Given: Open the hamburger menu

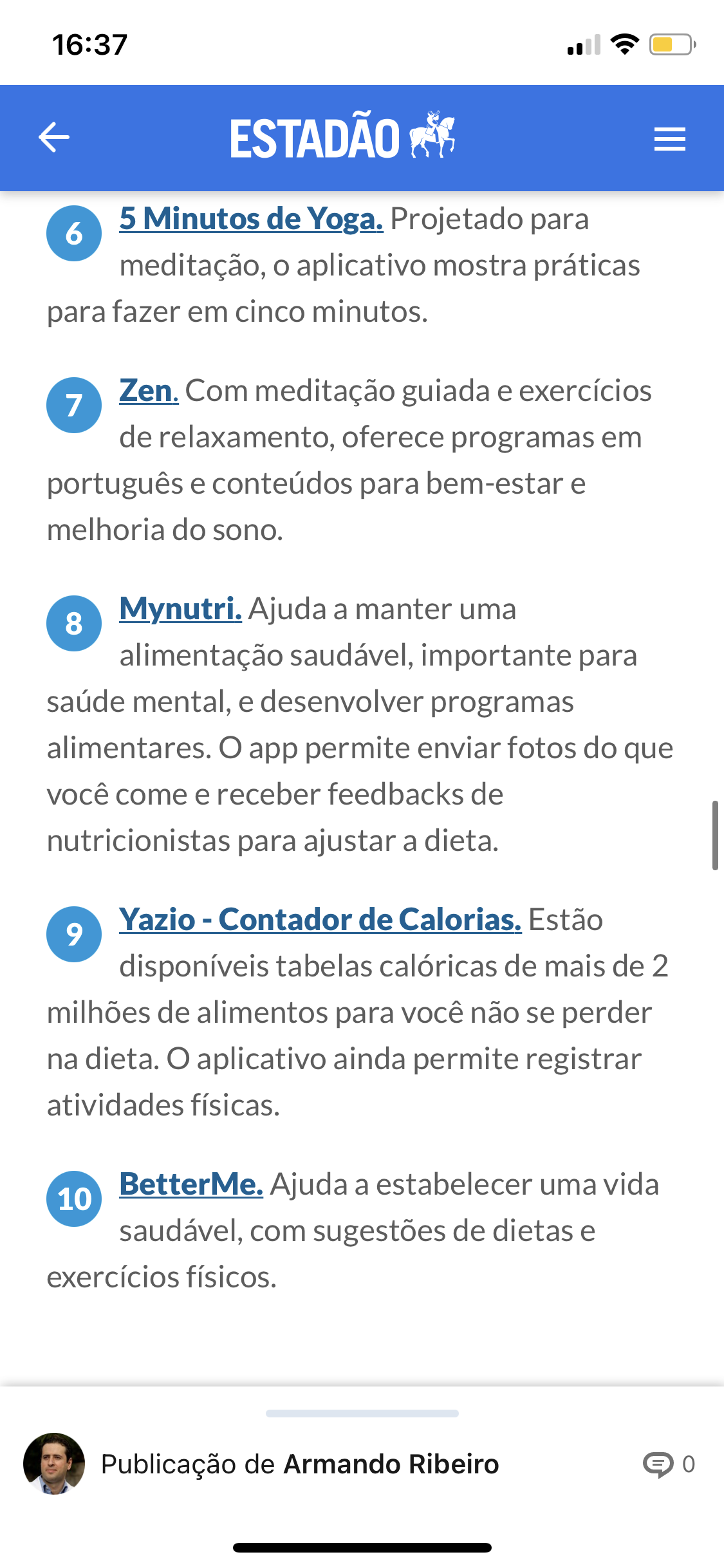Looking at the screenshot, I should point(669,139).
